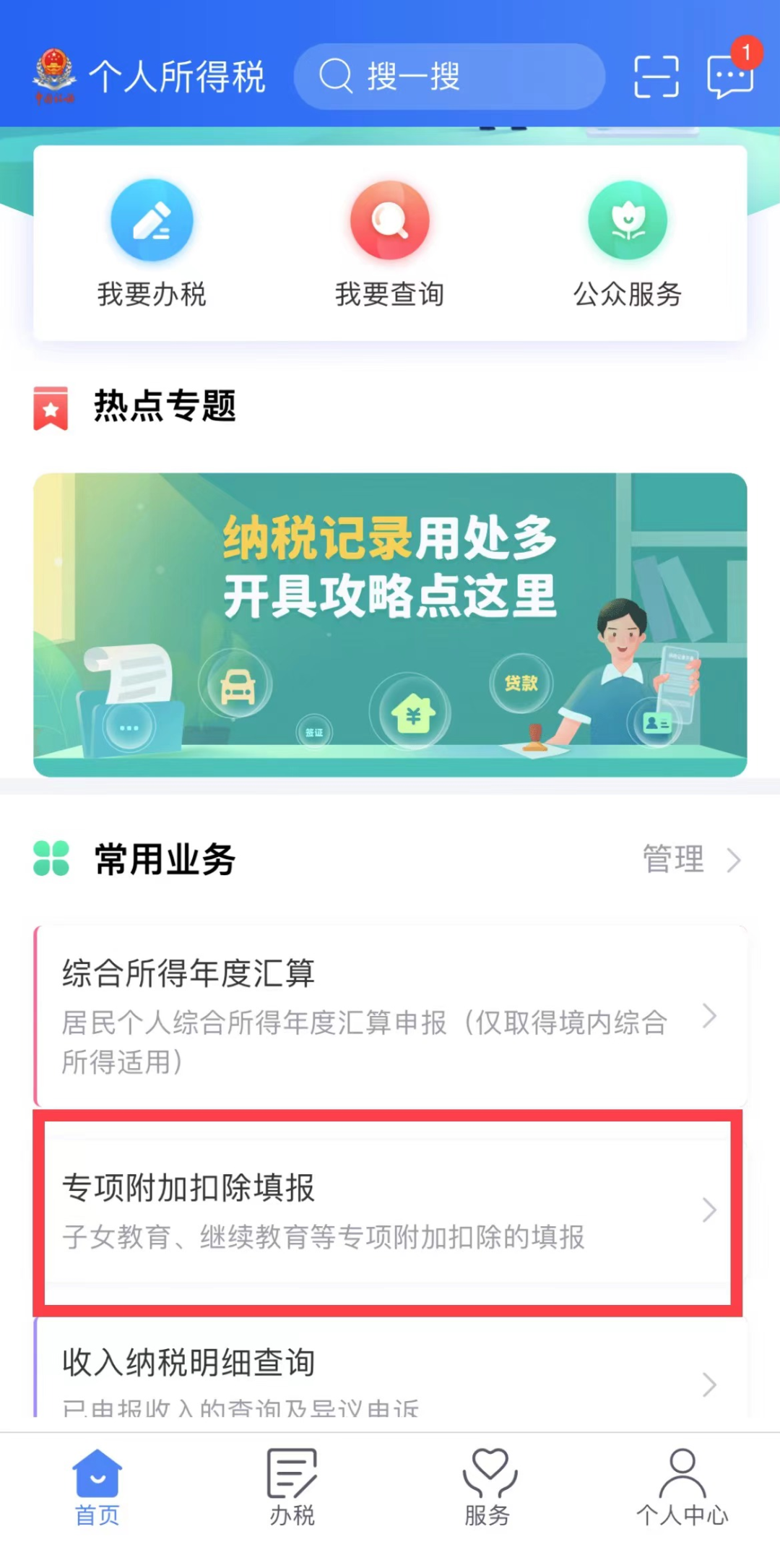Open the scan code icon
Screen dimensions: 780x1568
click(656, 77)
